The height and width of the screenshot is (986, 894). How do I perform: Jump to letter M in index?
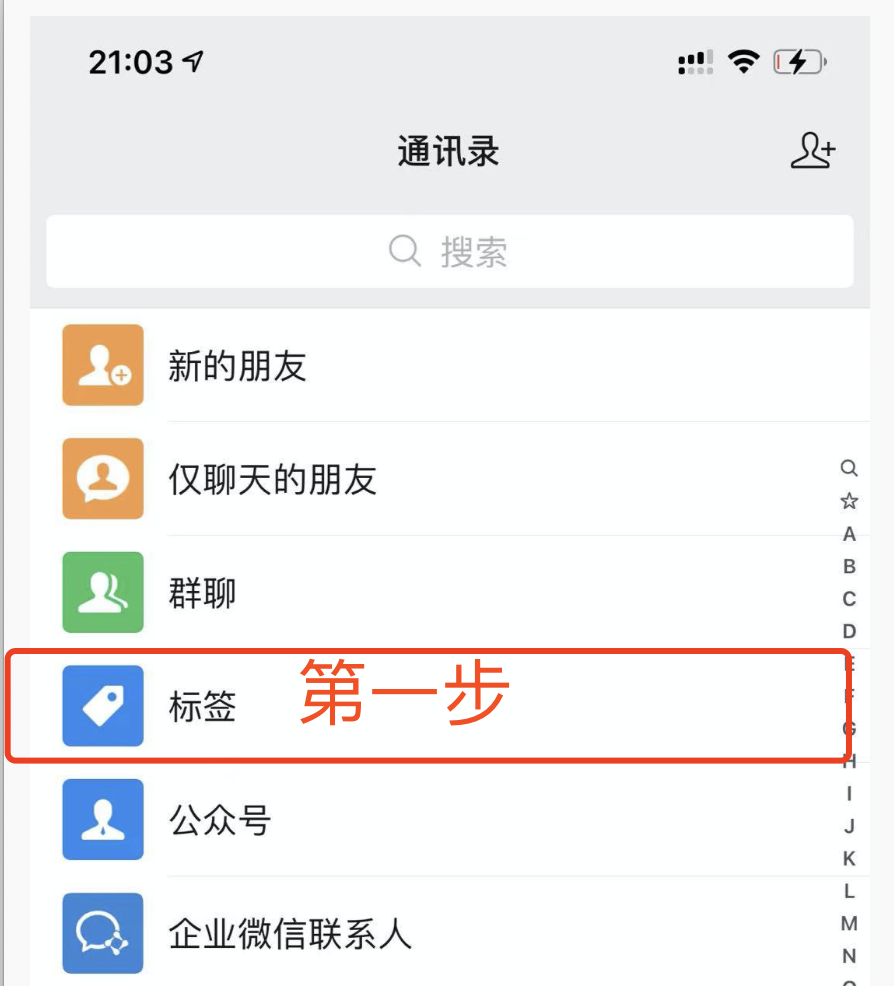pos(849,923)
